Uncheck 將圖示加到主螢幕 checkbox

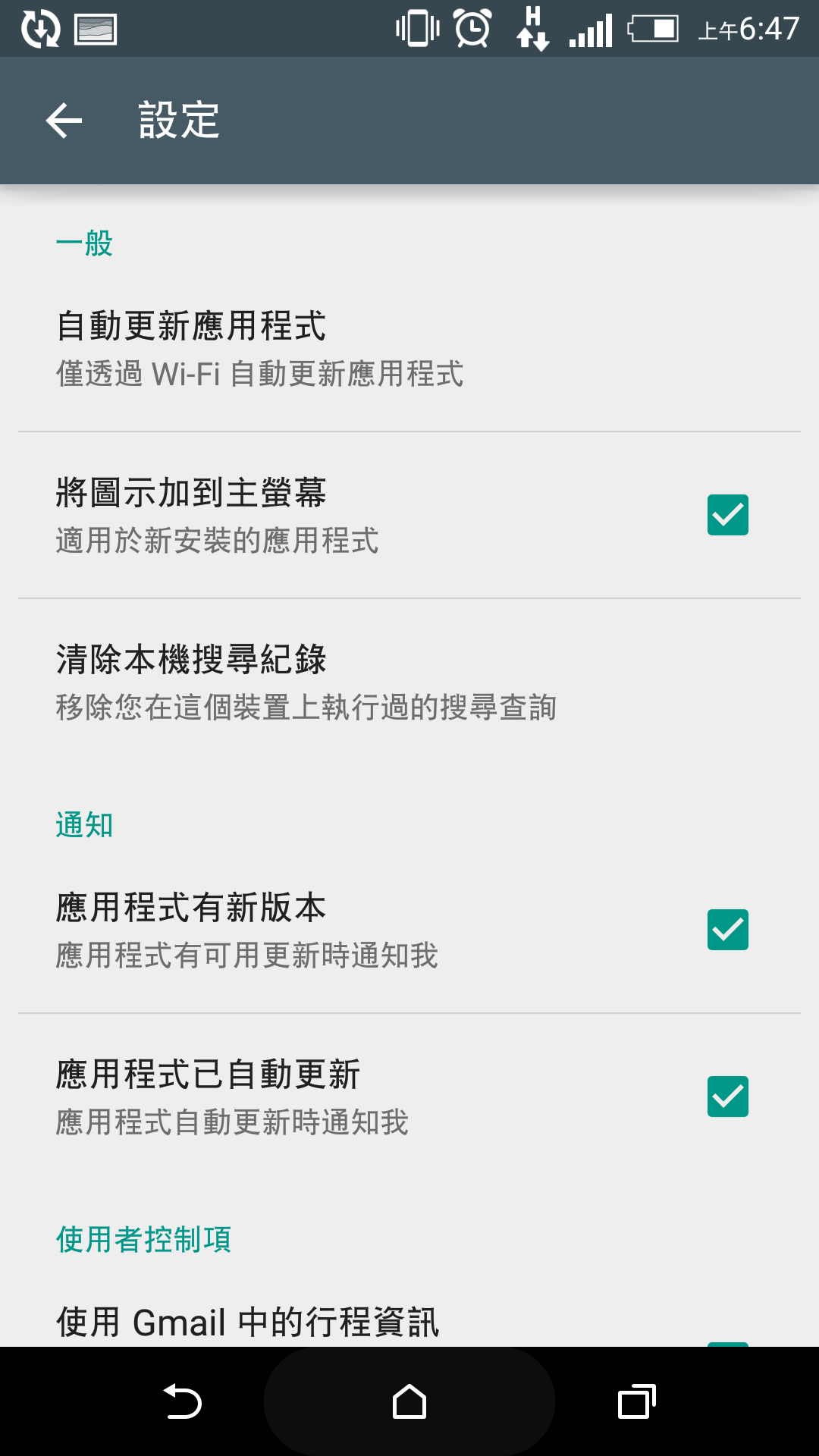[x=727, y=515]
